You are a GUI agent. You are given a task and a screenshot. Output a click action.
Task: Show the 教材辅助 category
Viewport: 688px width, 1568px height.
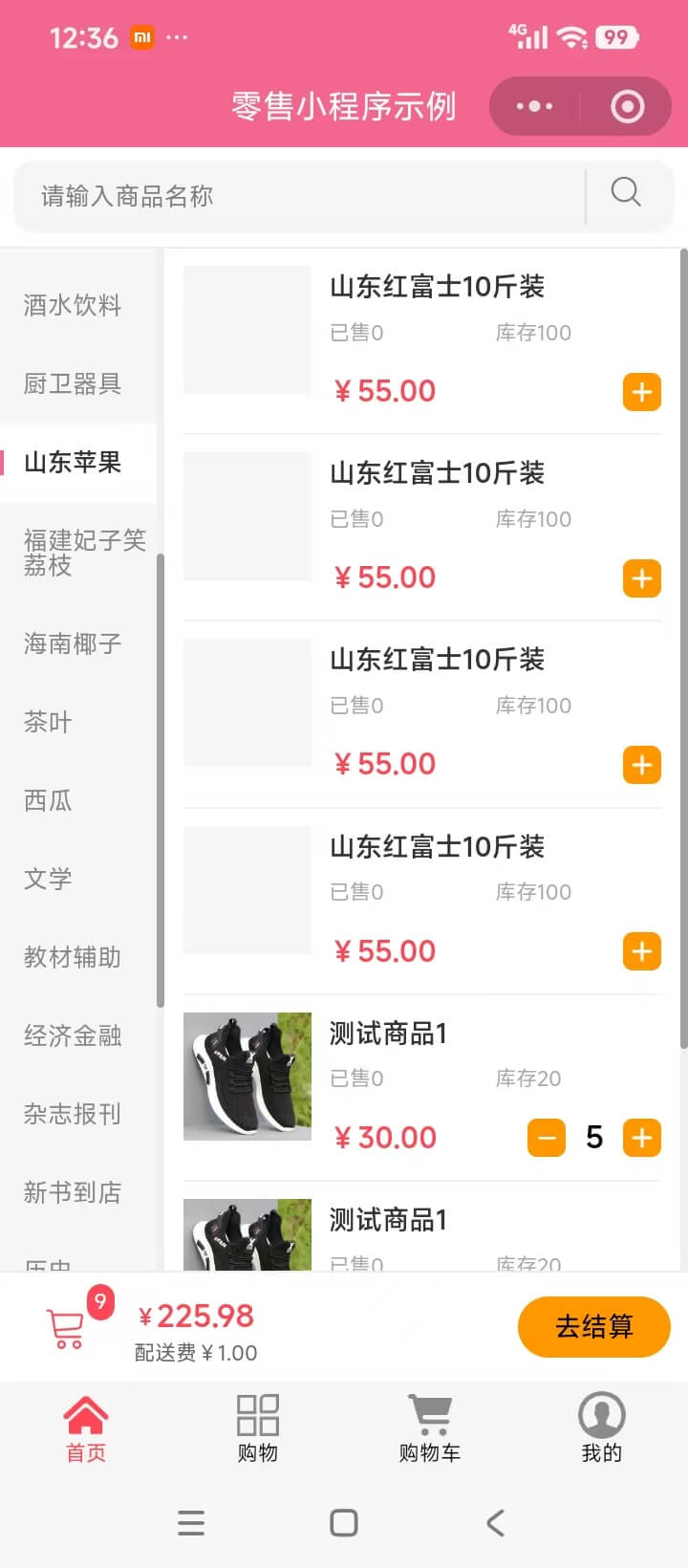coord(73,957)
